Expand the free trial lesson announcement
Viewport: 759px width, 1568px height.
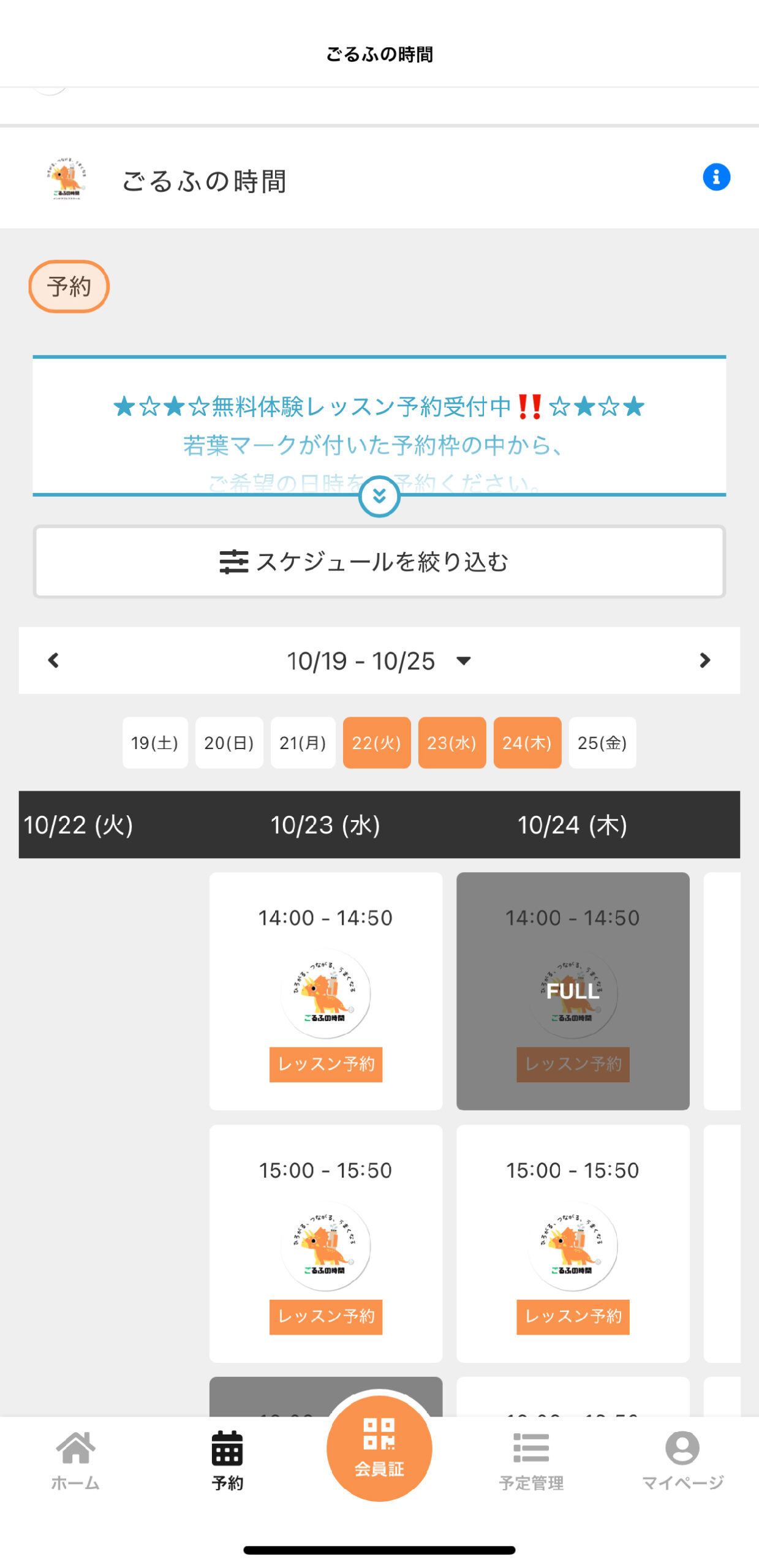379,496
